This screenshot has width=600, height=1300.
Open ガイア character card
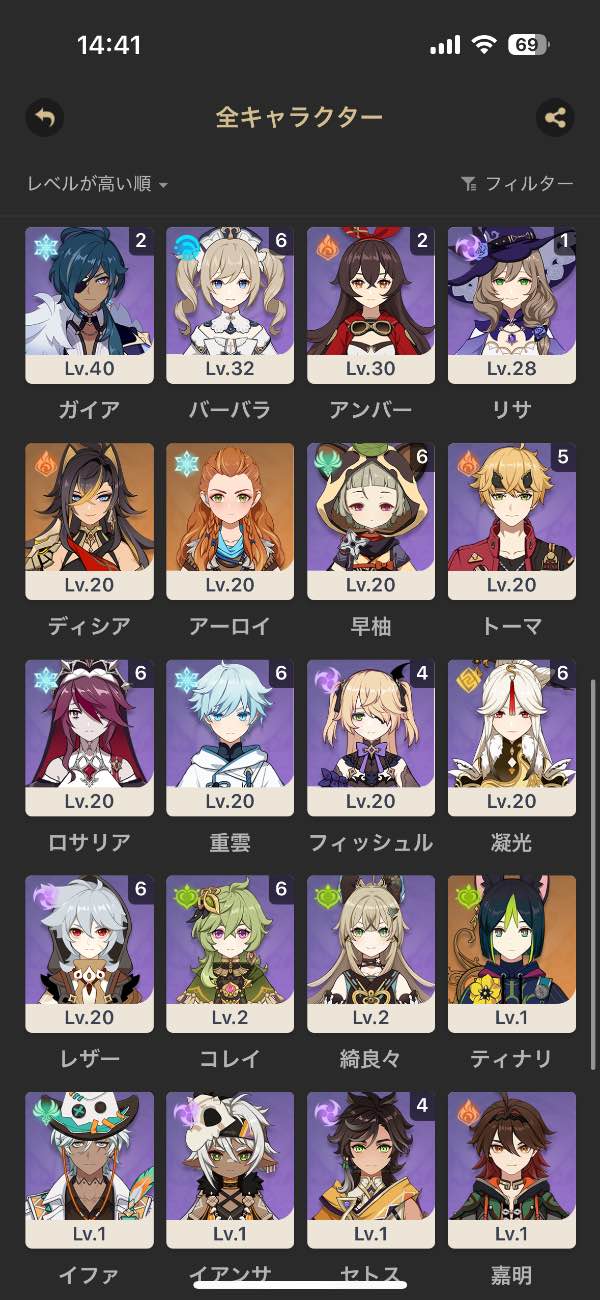pos(90,305)
